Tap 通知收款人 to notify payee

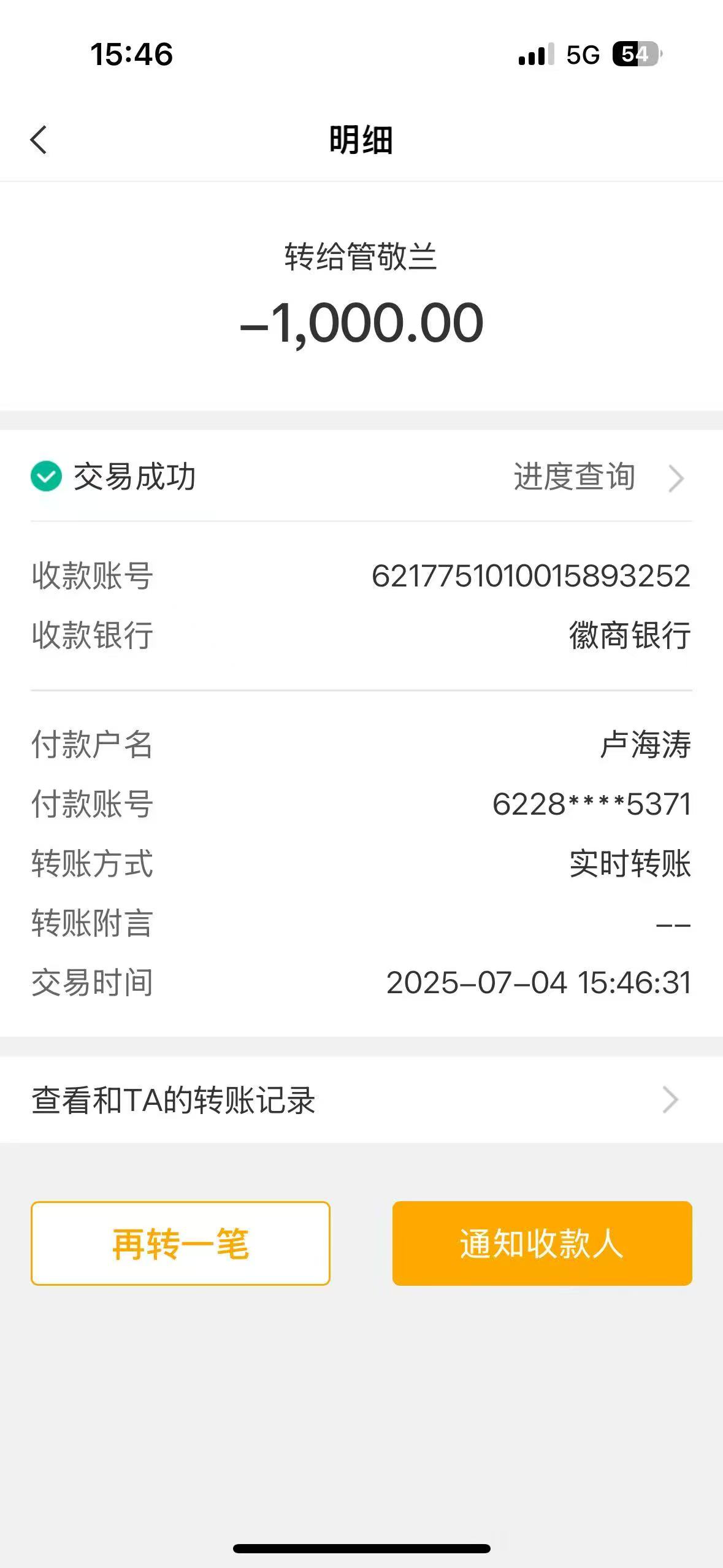(542, 1243)
